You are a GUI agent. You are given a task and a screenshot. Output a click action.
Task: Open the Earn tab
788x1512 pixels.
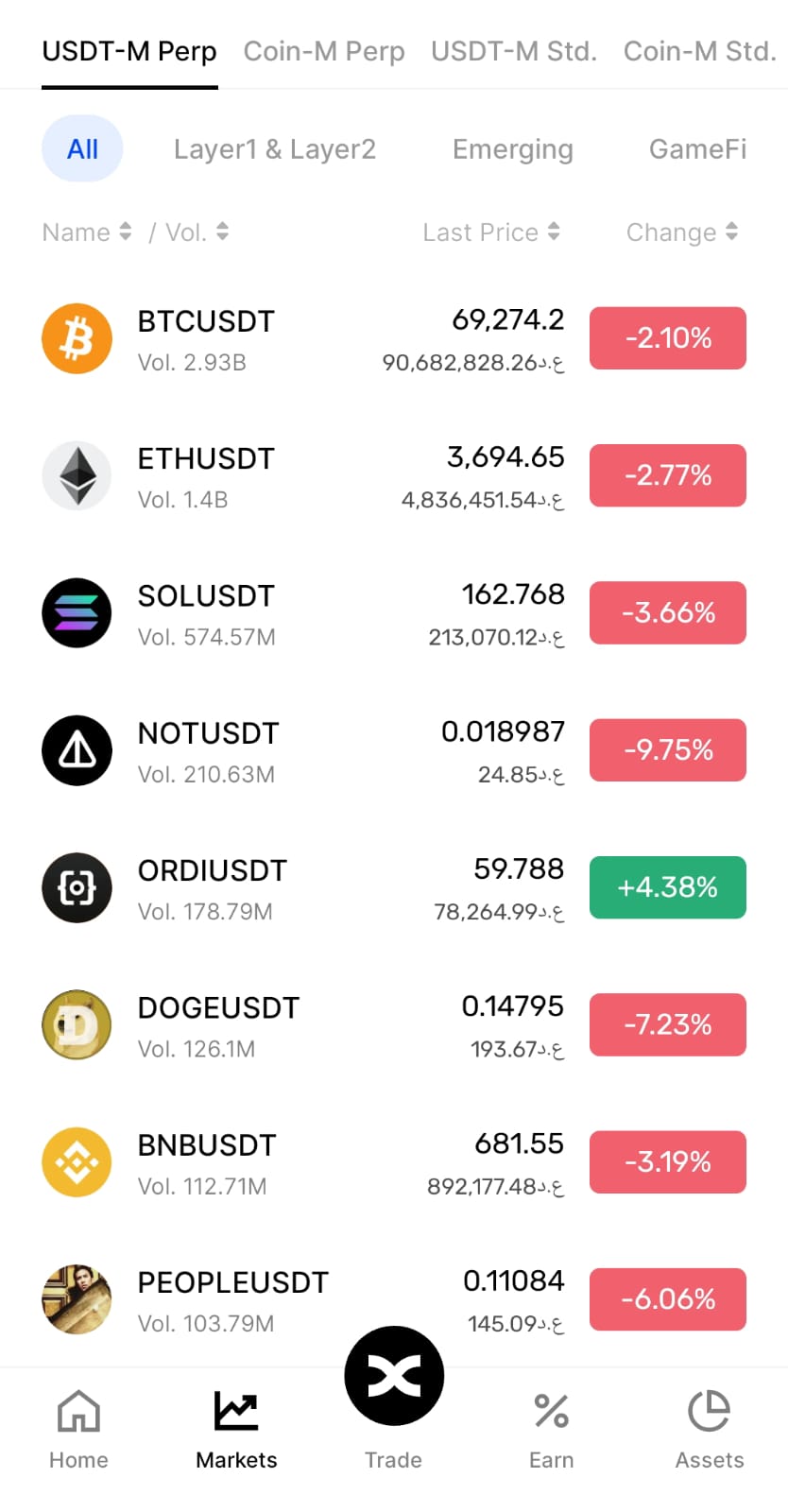tap(552, 1430)
